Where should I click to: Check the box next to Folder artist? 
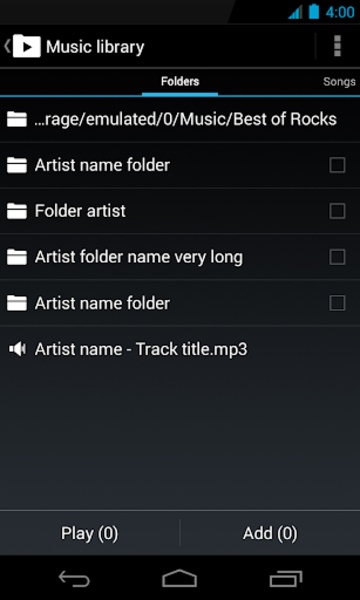click(x=337, y=211)
